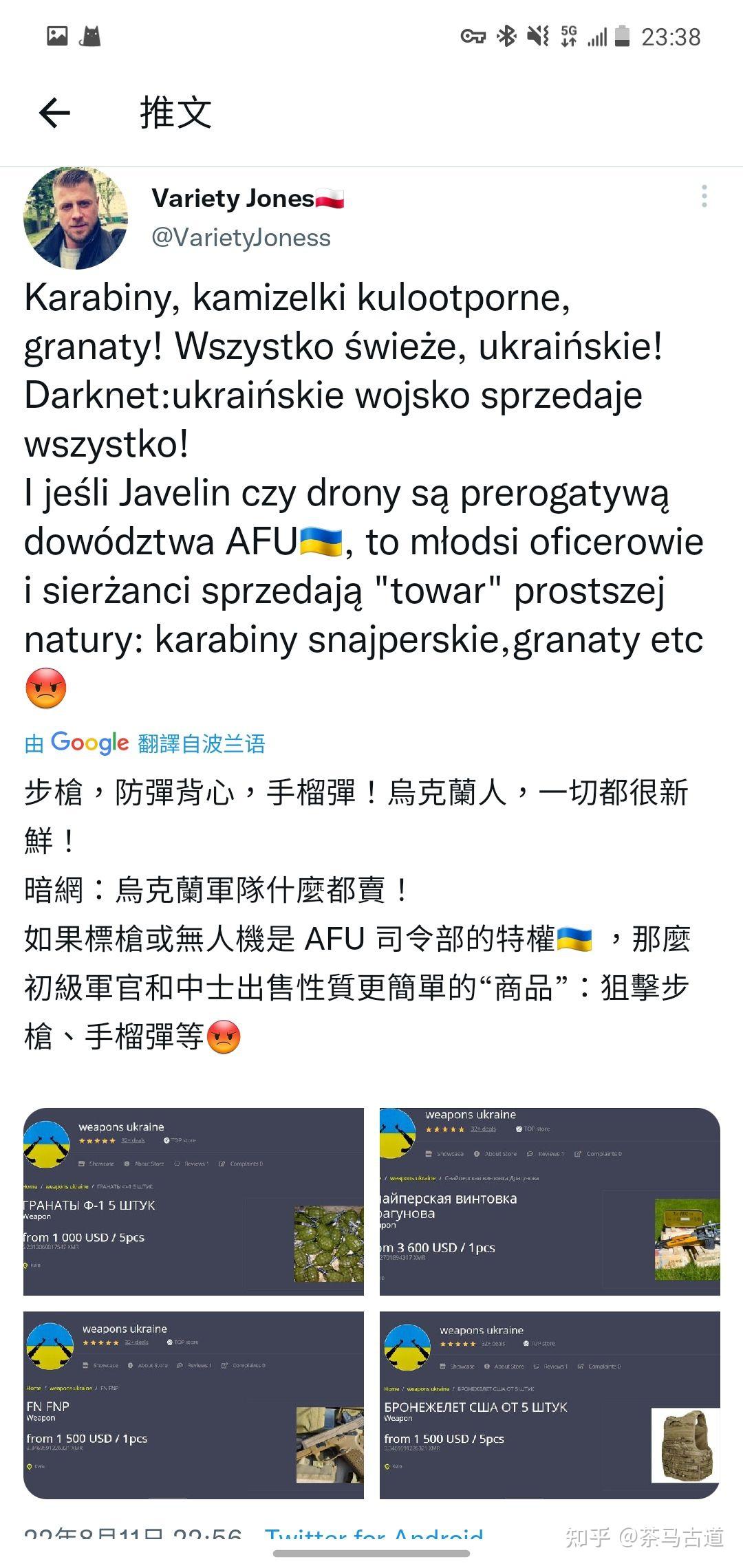Open the Variety Jones profile name
This screenshot has height=1568, width=743.
234,199
